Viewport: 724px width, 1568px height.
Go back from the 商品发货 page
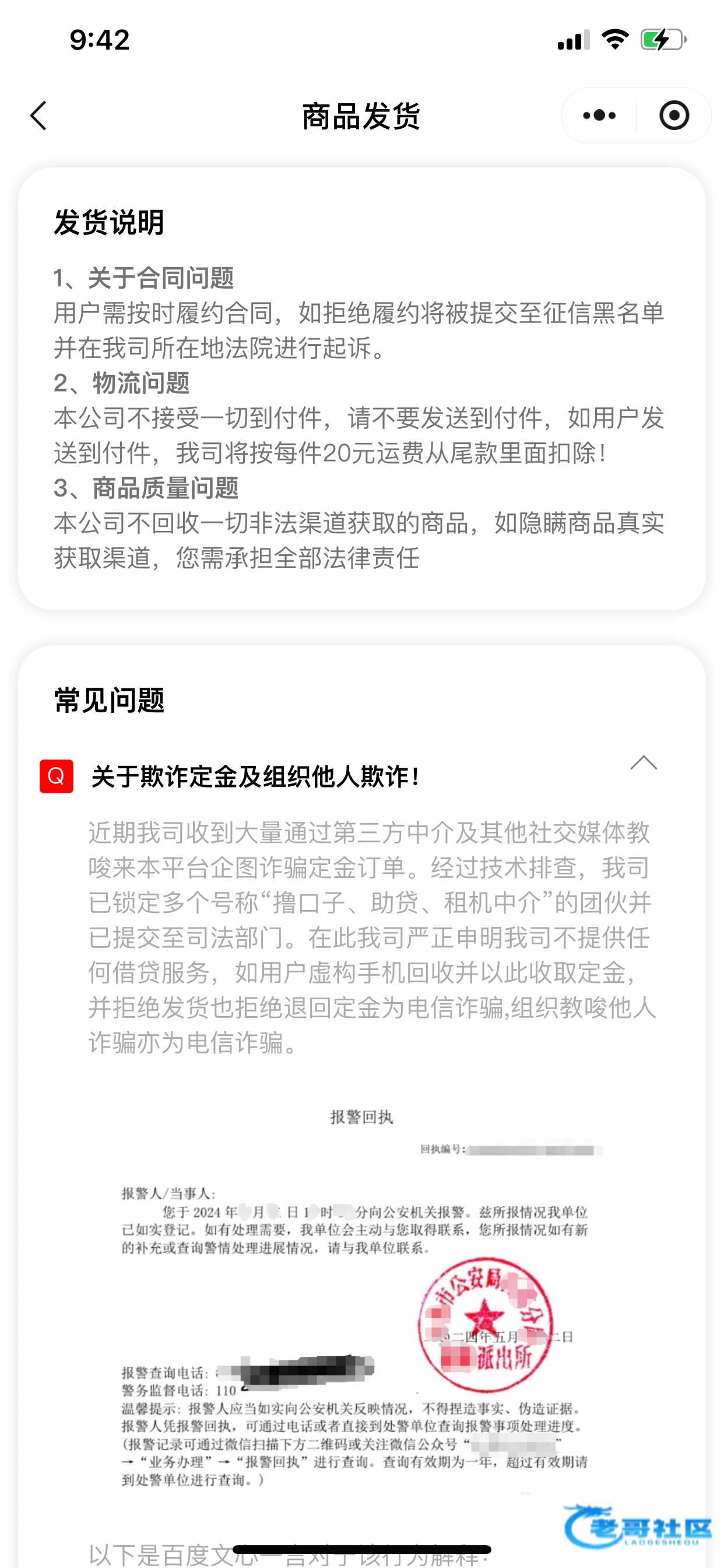pos(38,116)
